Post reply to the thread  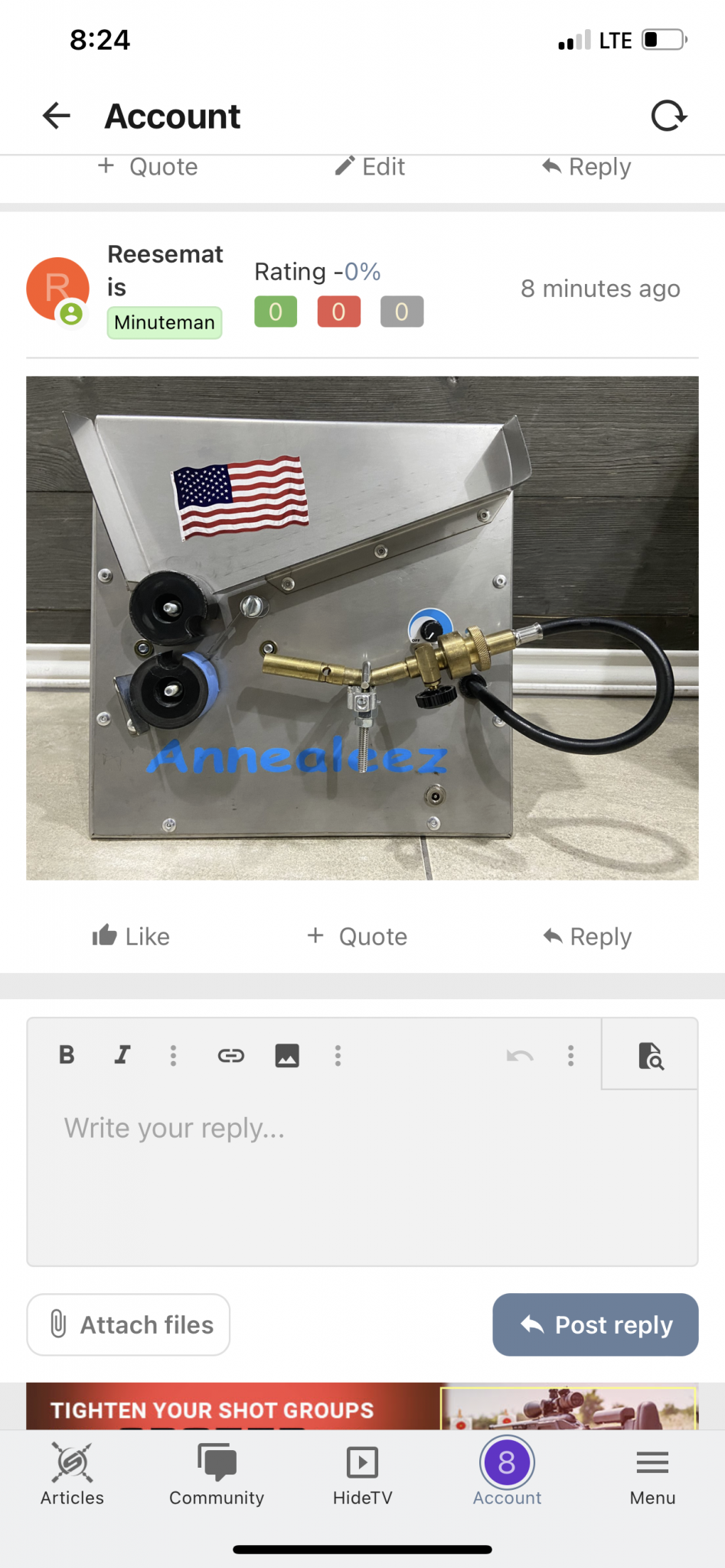[x=596, y=1325]
